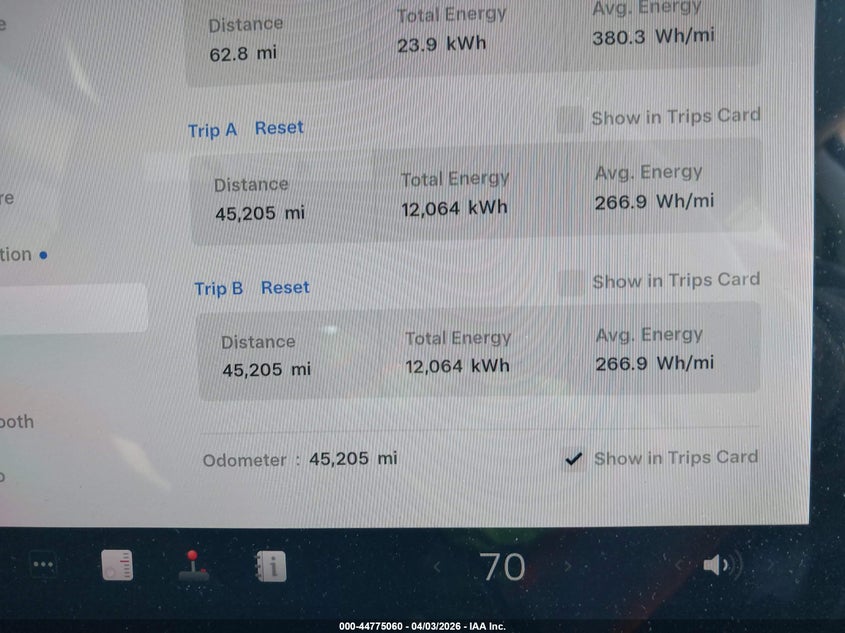The height and width of the screenshot is (633, 845).
Task: Uncheck Show in Trips Card for Odometer
Action: [x=573, y=459]
